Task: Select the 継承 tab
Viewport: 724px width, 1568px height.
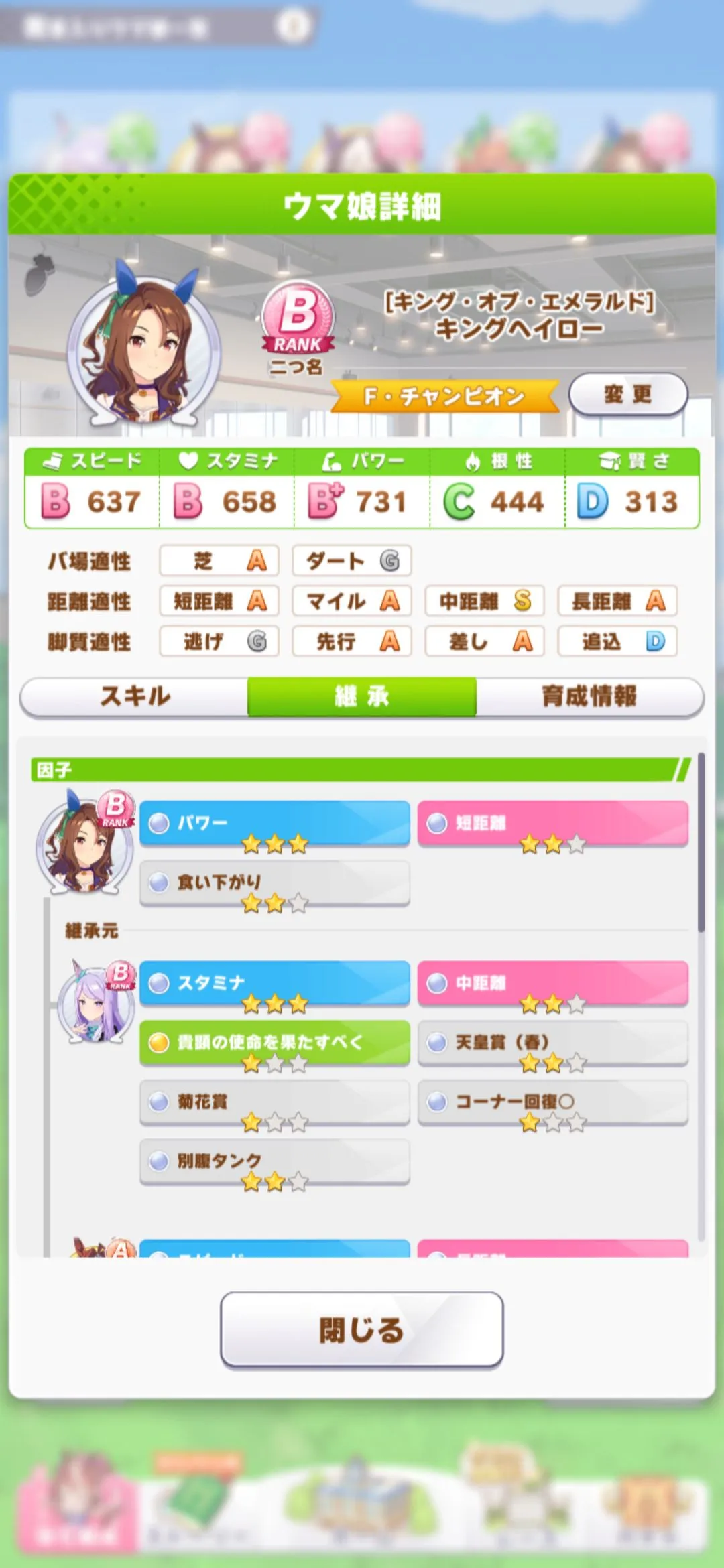Action: pos(362,696)
